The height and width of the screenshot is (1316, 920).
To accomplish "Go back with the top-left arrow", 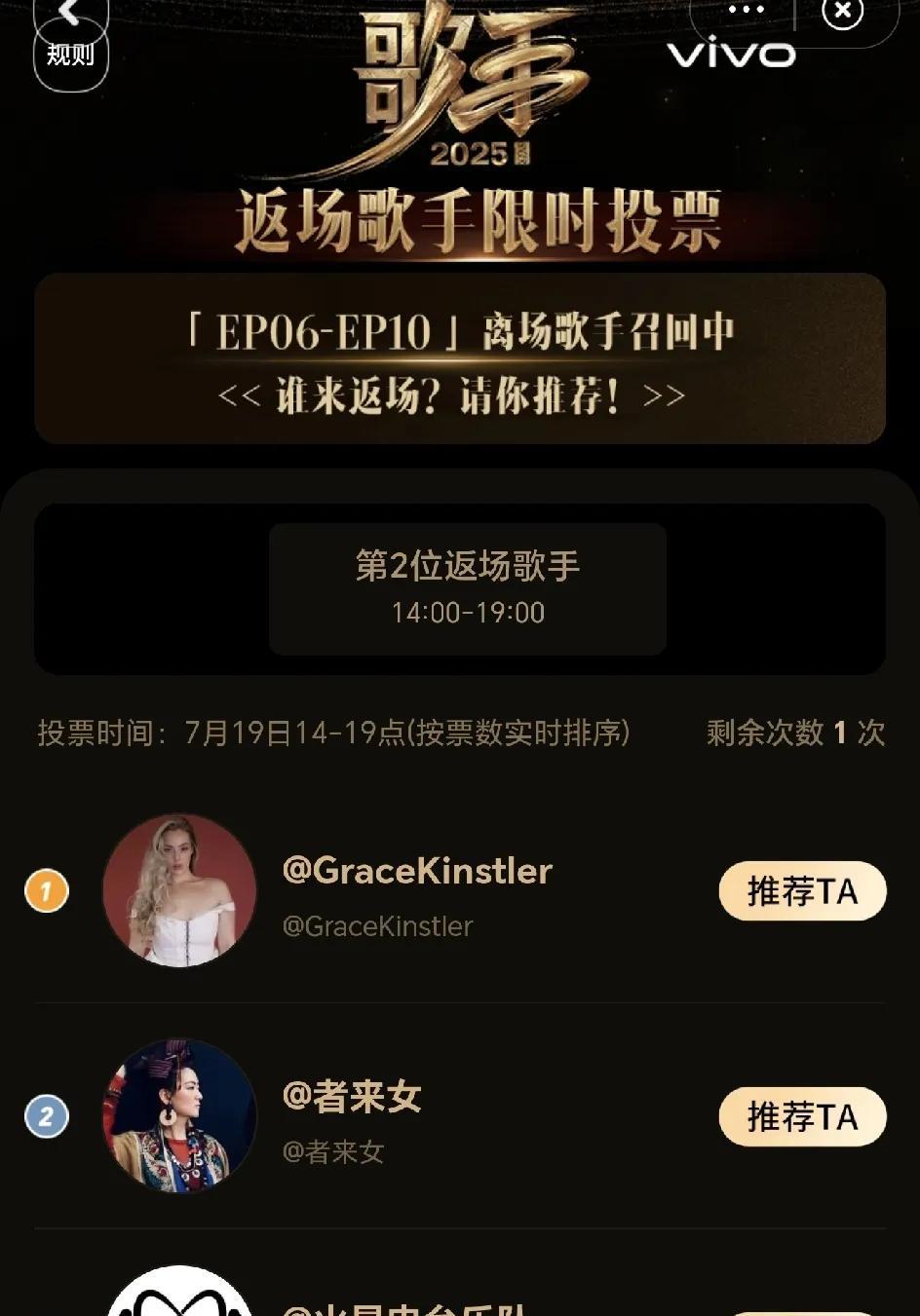I will (68, 12).
